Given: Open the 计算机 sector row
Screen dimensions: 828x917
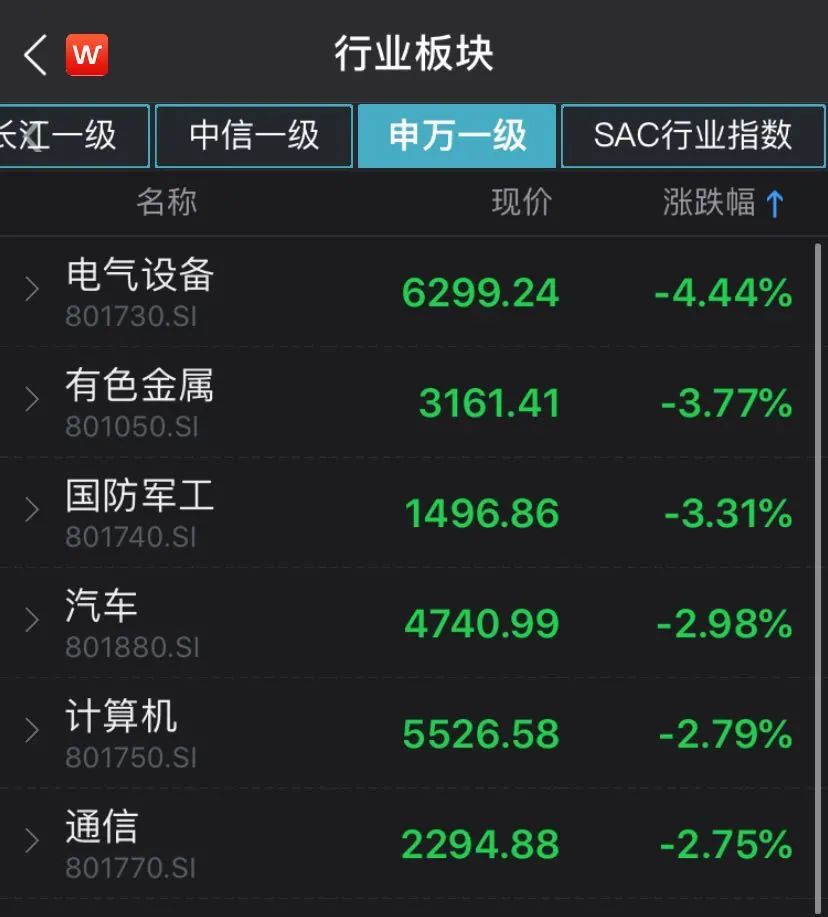Looking at the screenshot, I should [x=407, y=733].
